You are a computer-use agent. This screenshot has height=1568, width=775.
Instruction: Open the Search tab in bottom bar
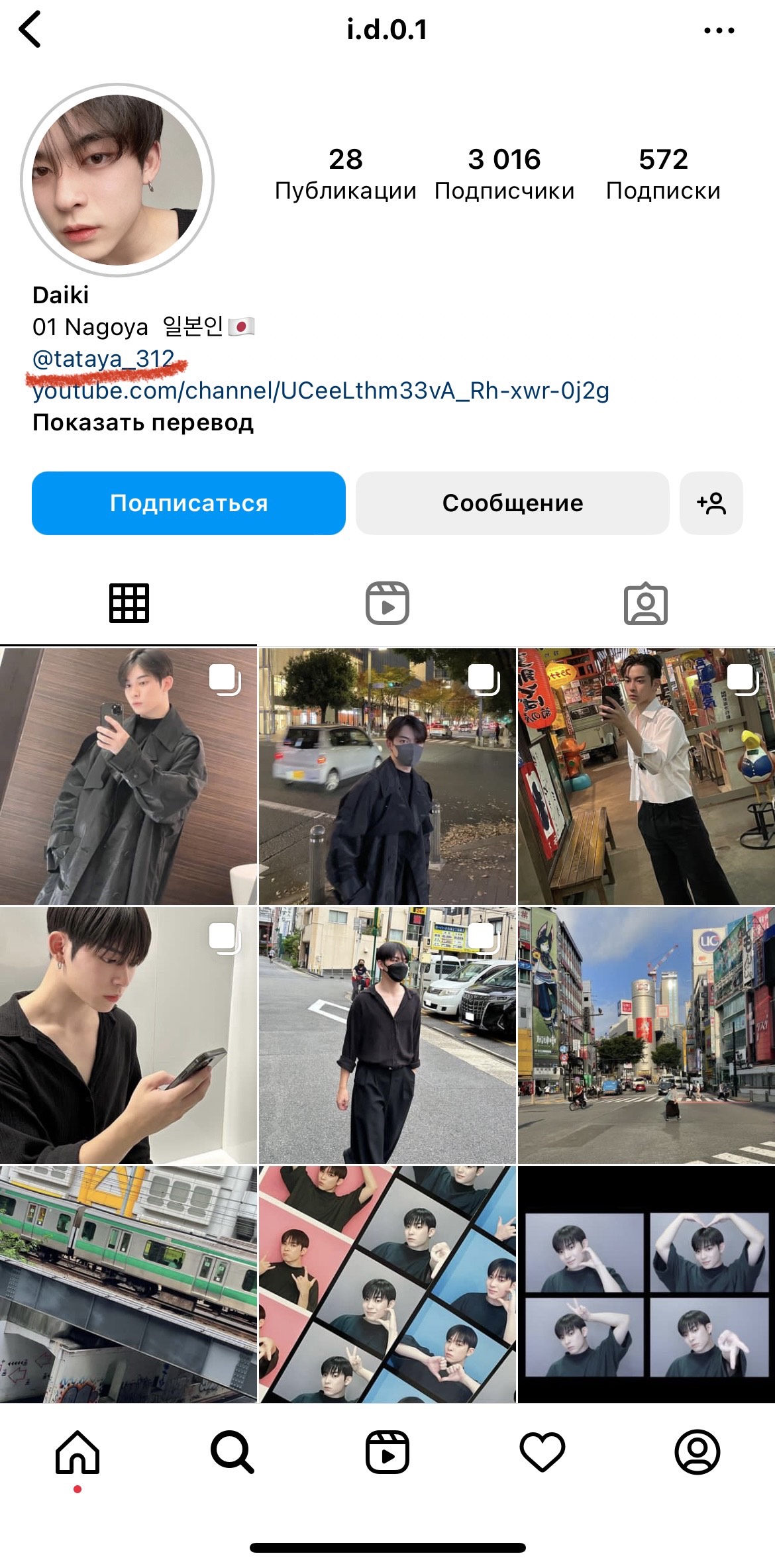(232, 1452)
